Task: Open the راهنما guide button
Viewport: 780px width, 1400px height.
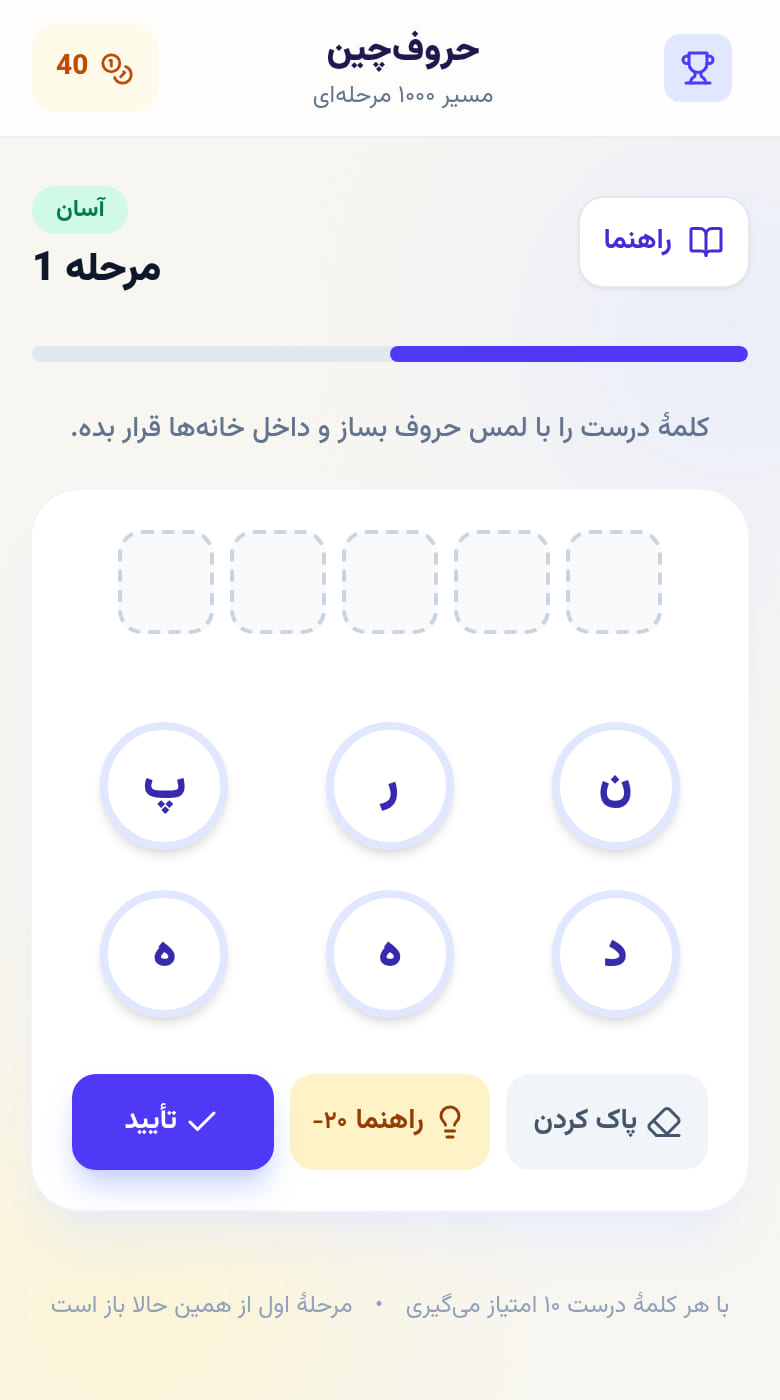Action: click(664, 242)
